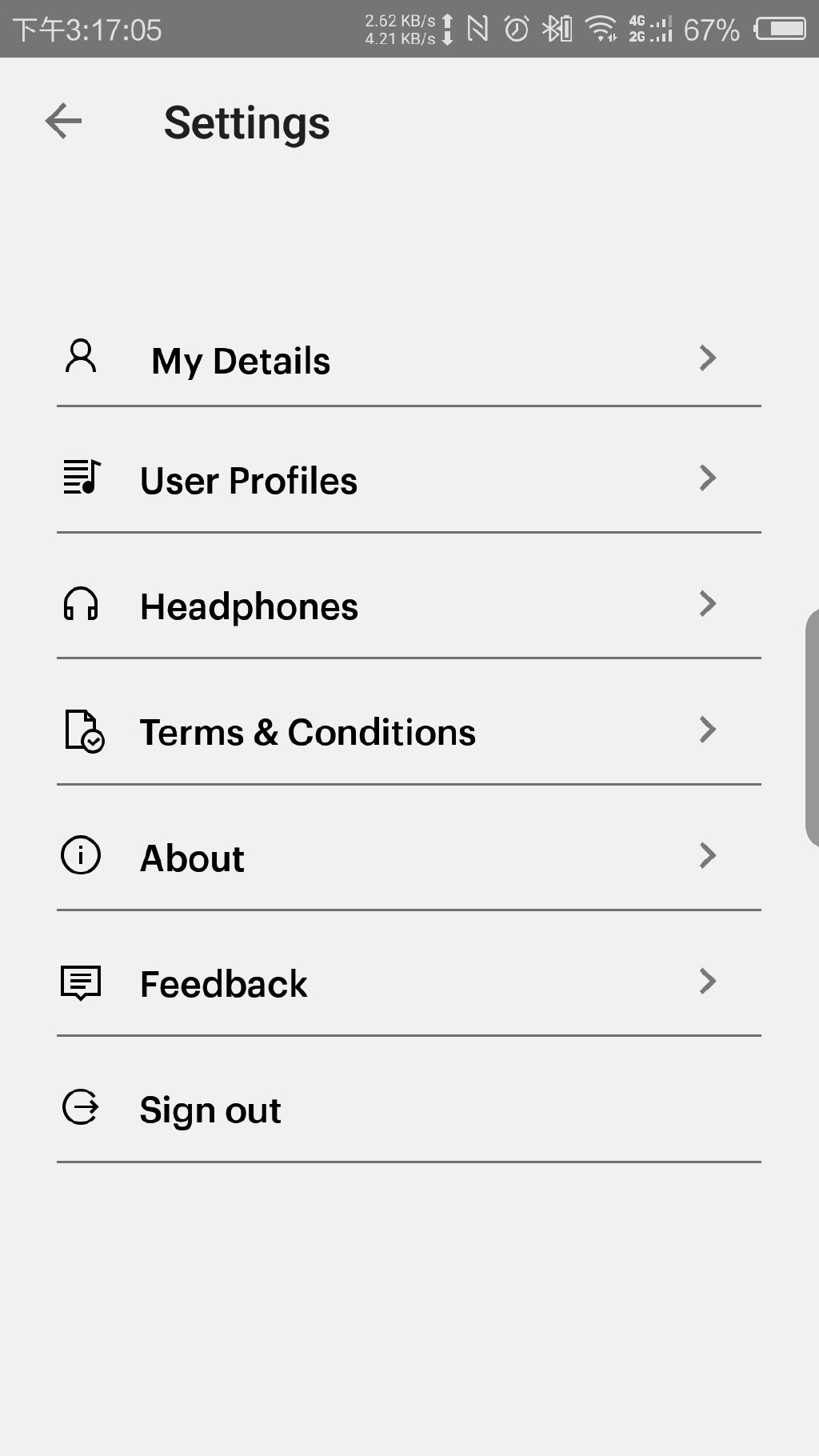Viewport: 819px width, 1456px height.
Task: Sign out of the account
Action: click(x=409, y=1107)
